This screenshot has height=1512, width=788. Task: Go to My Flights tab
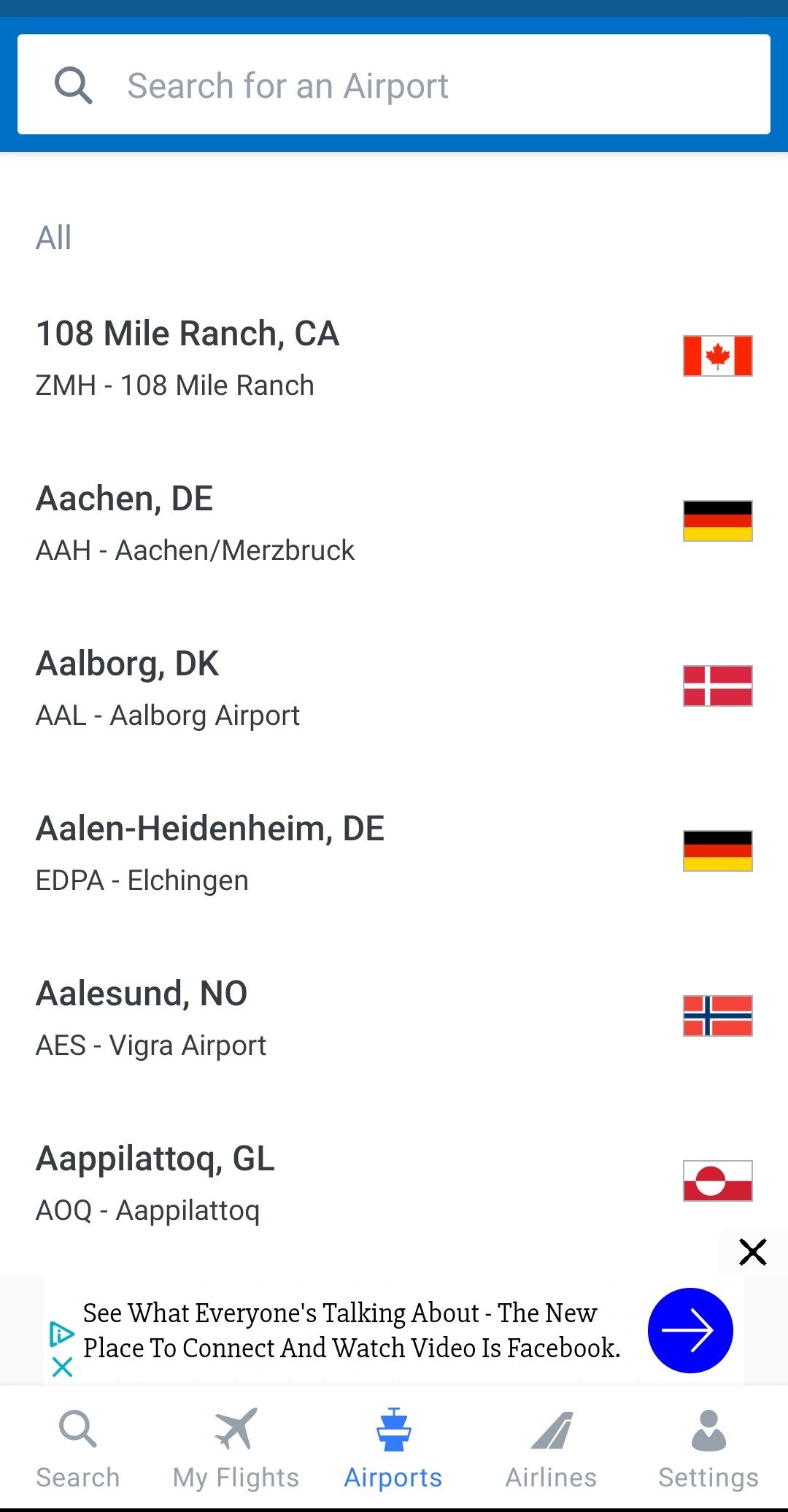tap(236, 1448)
